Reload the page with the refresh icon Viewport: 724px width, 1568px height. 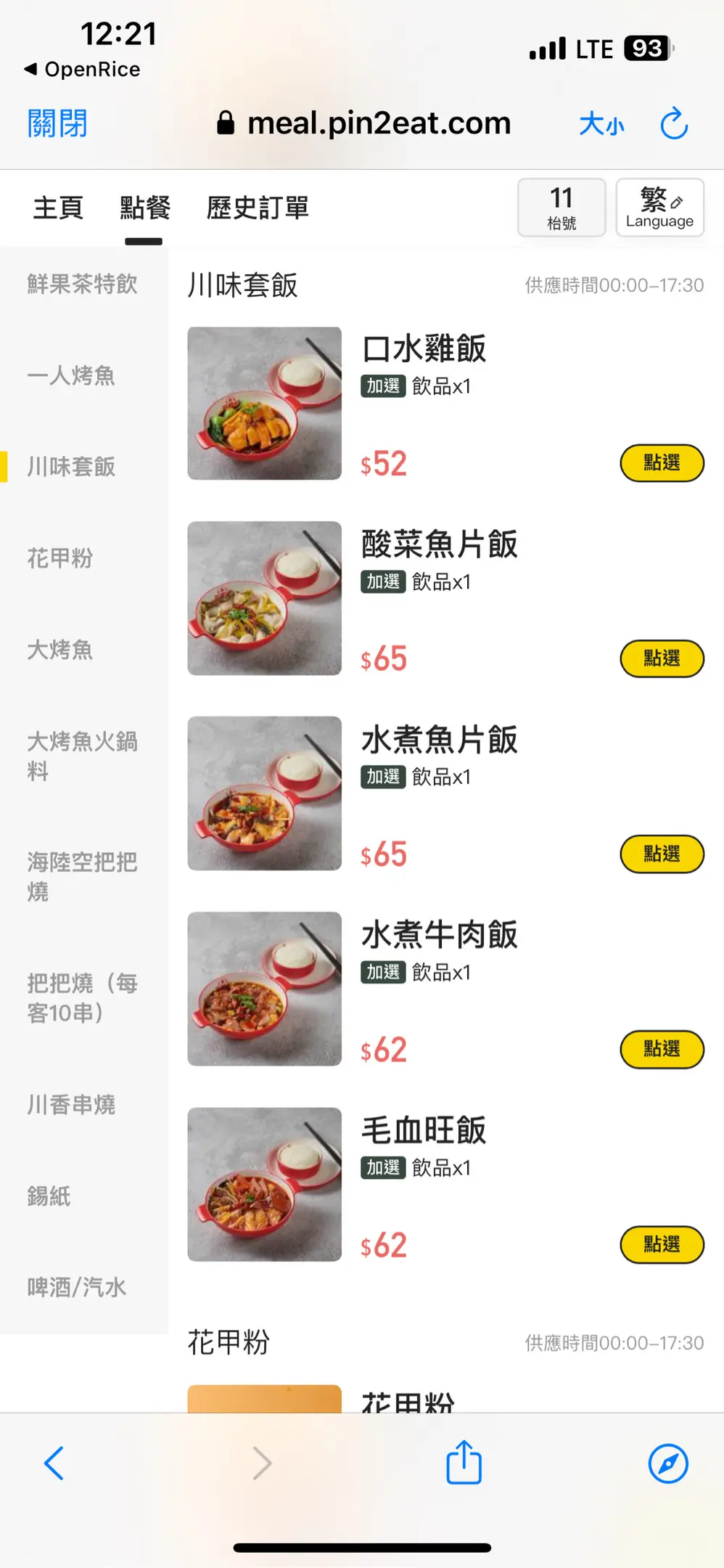point(674,123)
